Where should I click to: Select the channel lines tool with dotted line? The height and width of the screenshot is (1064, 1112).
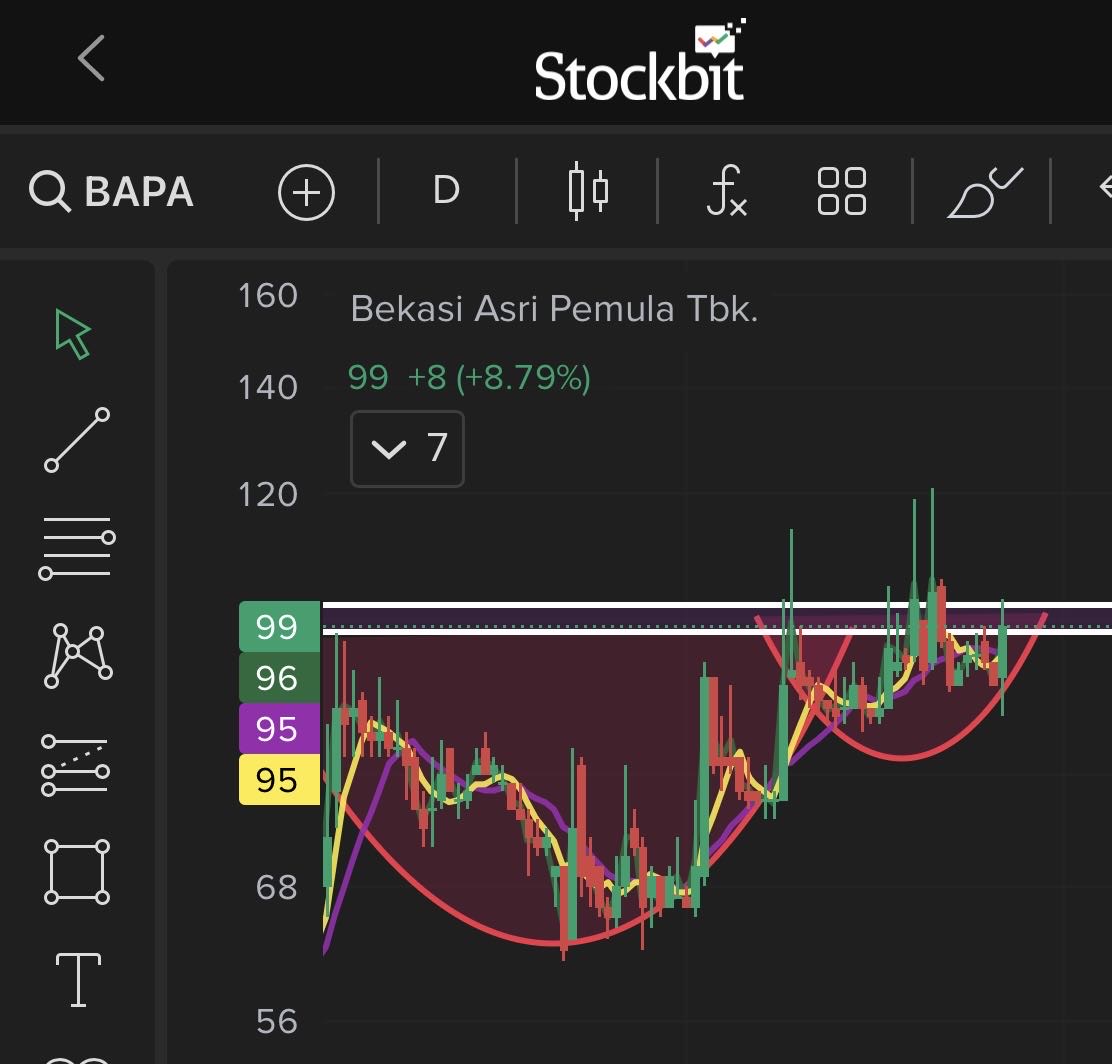pos(77,765)
